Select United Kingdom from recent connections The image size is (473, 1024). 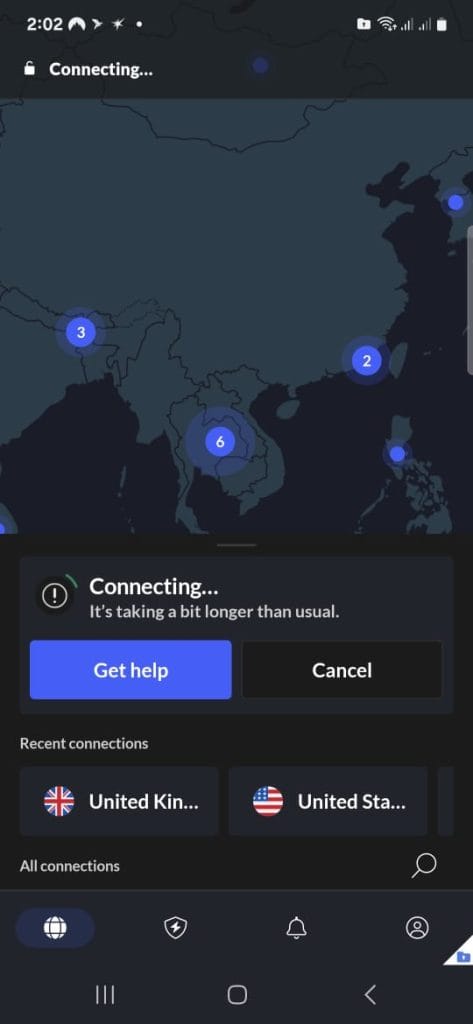click(119, 801)
